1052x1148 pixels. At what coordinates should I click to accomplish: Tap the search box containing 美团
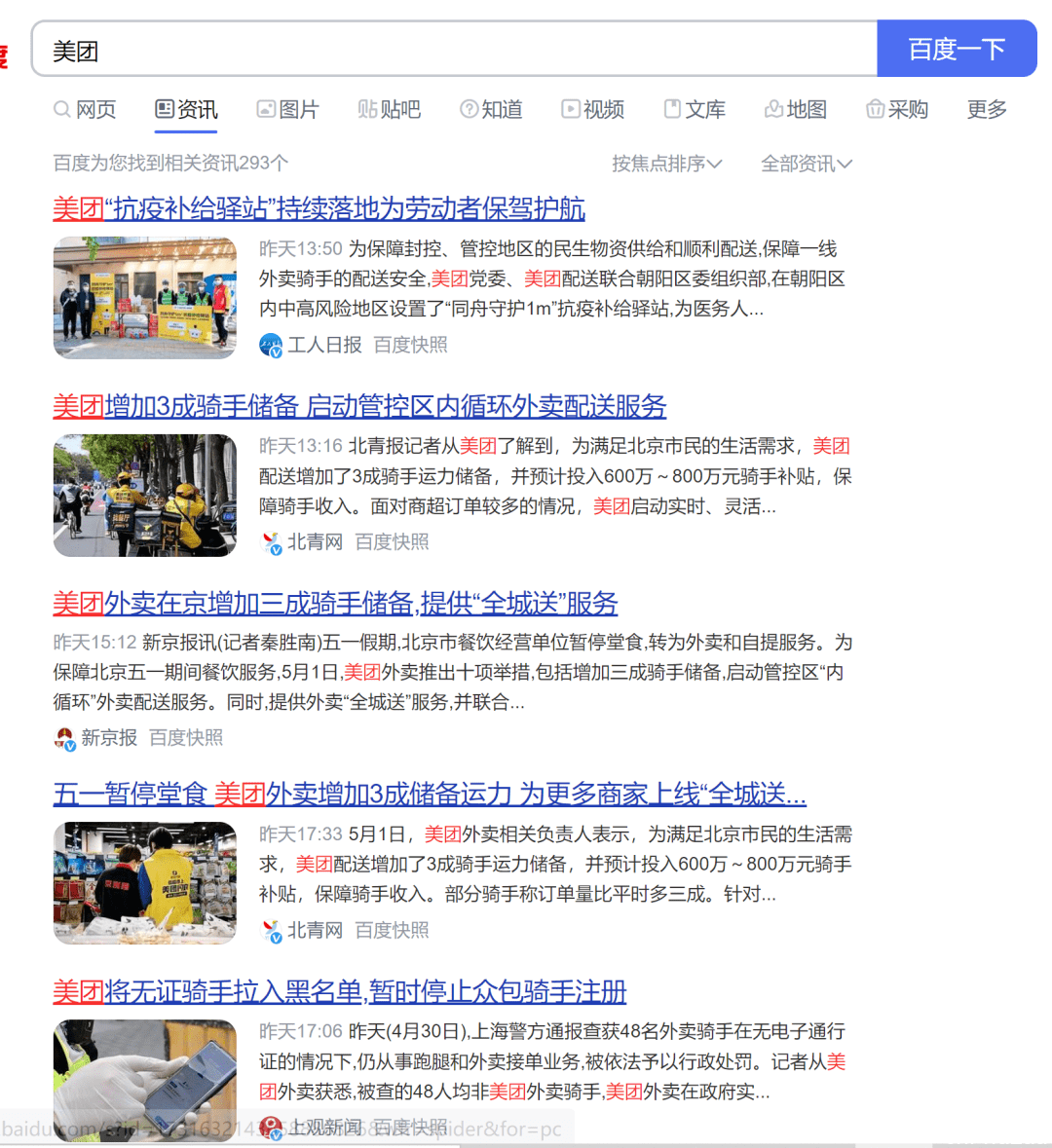(454, 51)
